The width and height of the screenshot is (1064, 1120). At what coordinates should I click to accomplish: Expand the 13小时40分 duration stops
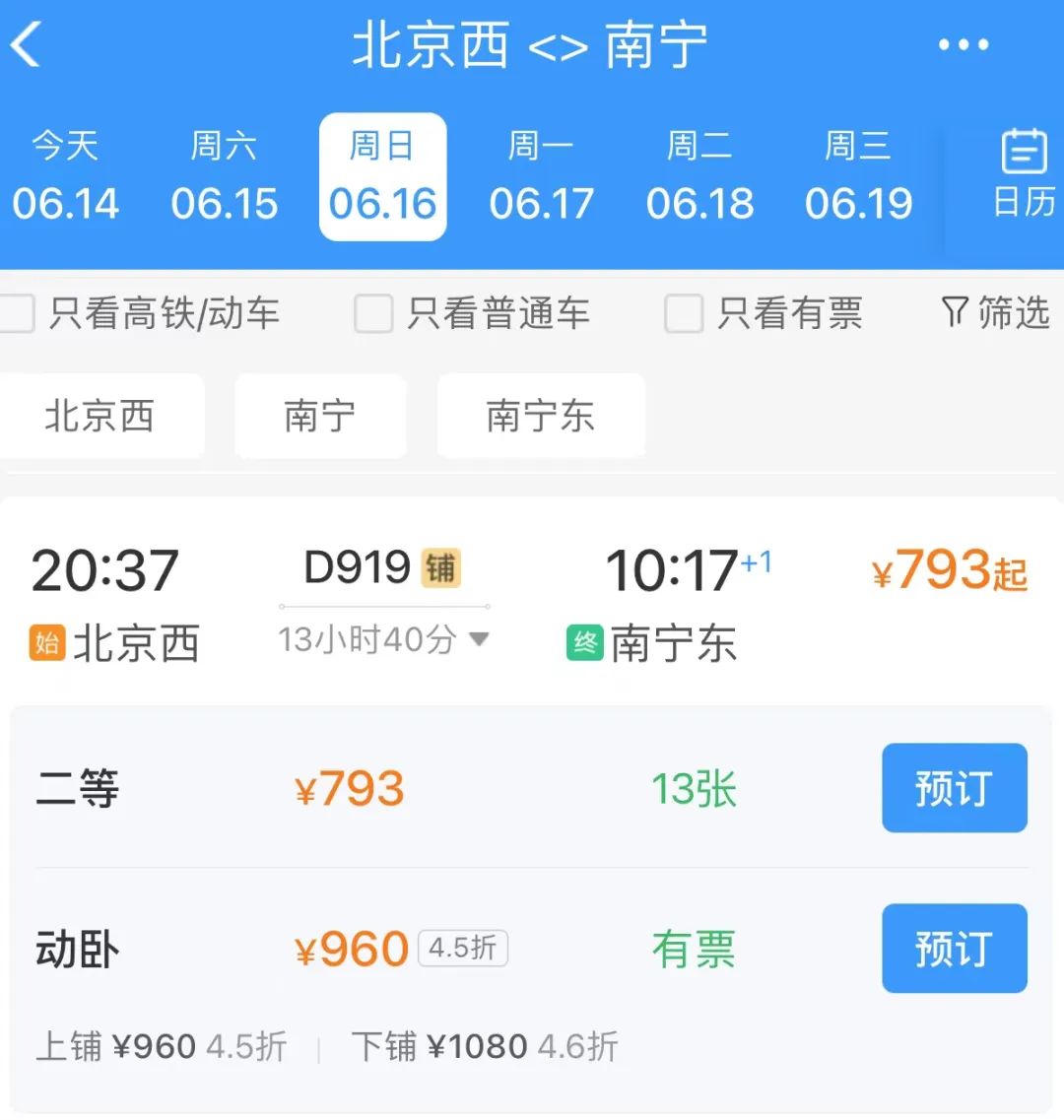click(x=383, y=639)
